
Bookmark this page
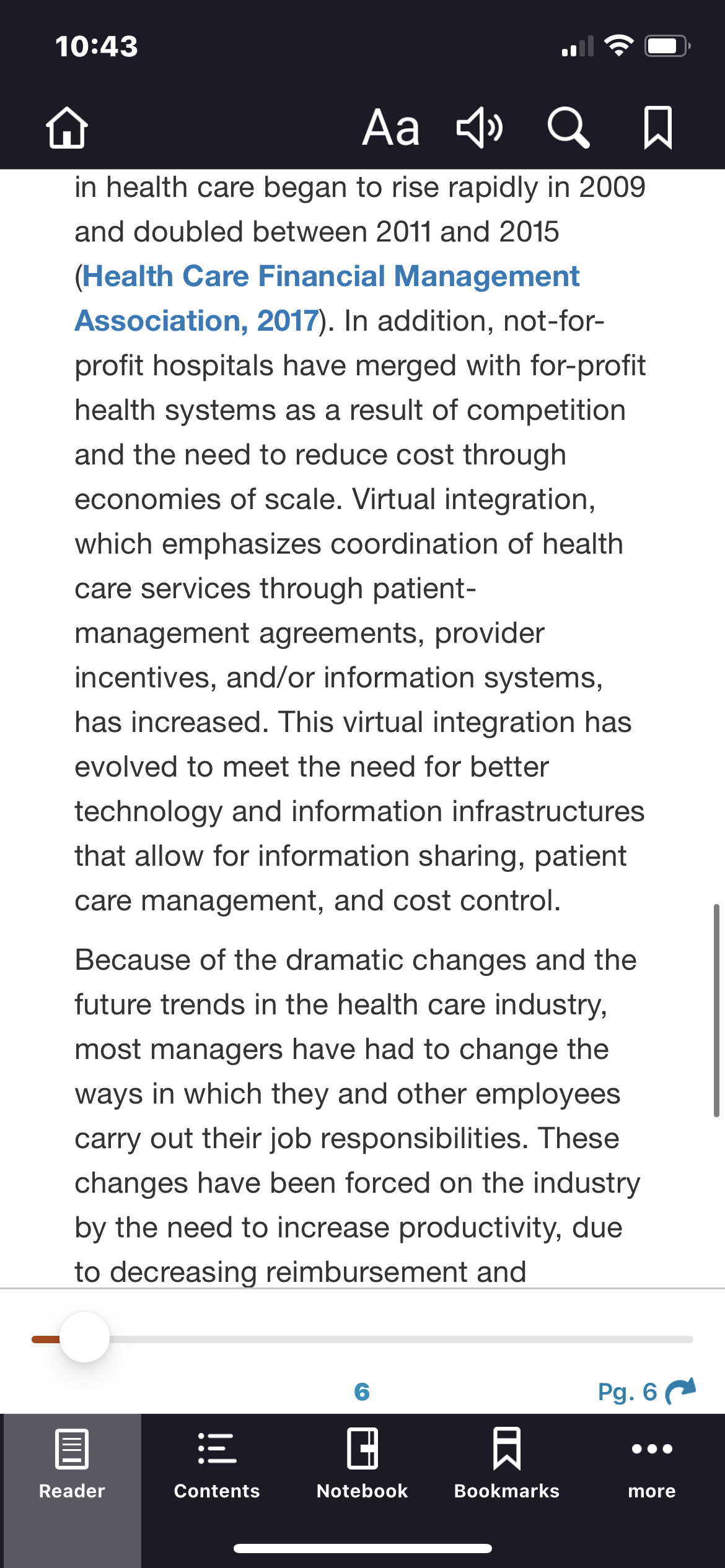click(658, 128)
